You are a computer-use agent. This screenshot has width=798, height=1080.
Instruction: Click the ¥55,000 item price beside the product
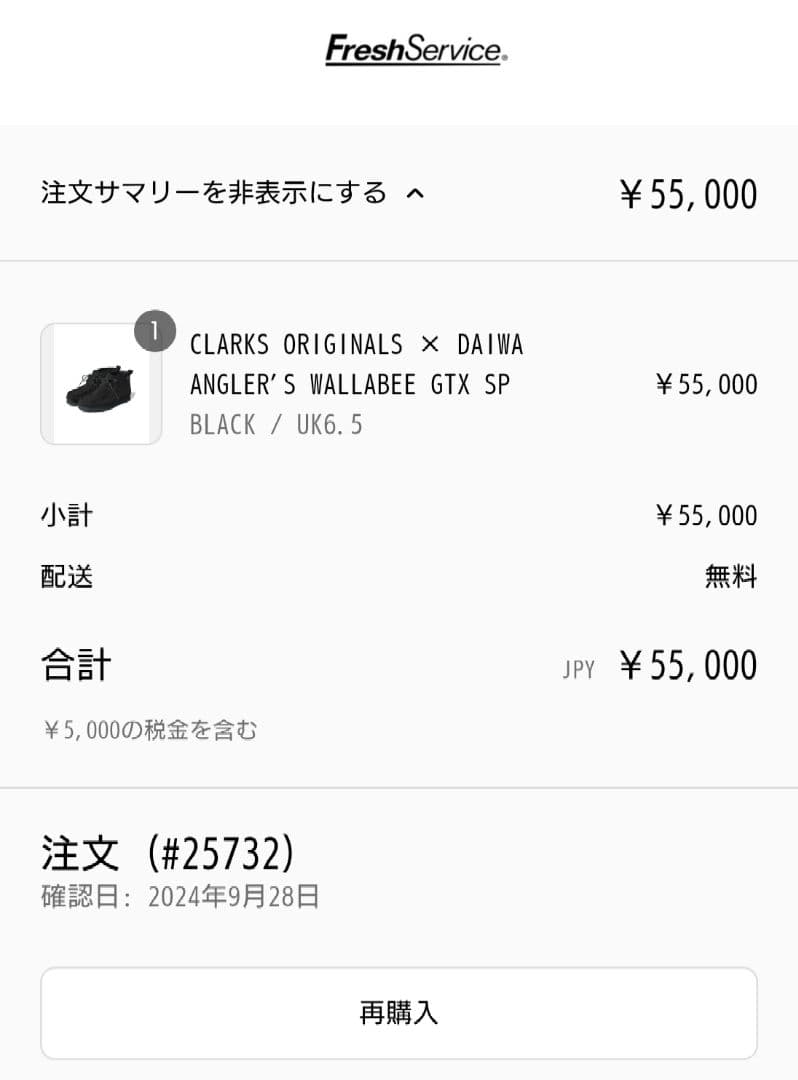[x=706, y=384]
